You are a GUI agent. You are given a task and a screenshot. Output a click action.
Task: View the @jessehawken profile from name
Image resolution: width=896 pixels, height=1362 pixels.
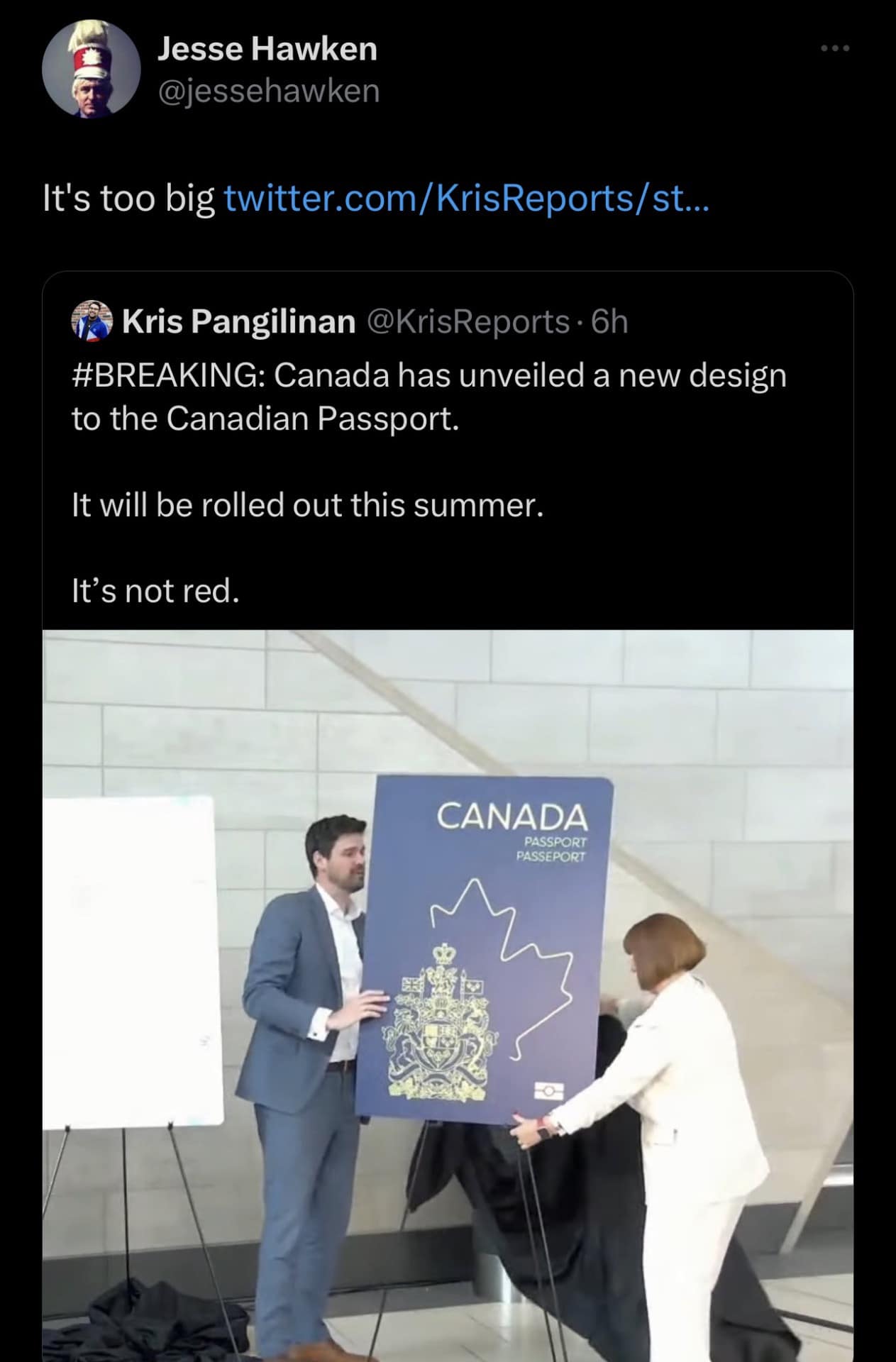click(267, 49)
